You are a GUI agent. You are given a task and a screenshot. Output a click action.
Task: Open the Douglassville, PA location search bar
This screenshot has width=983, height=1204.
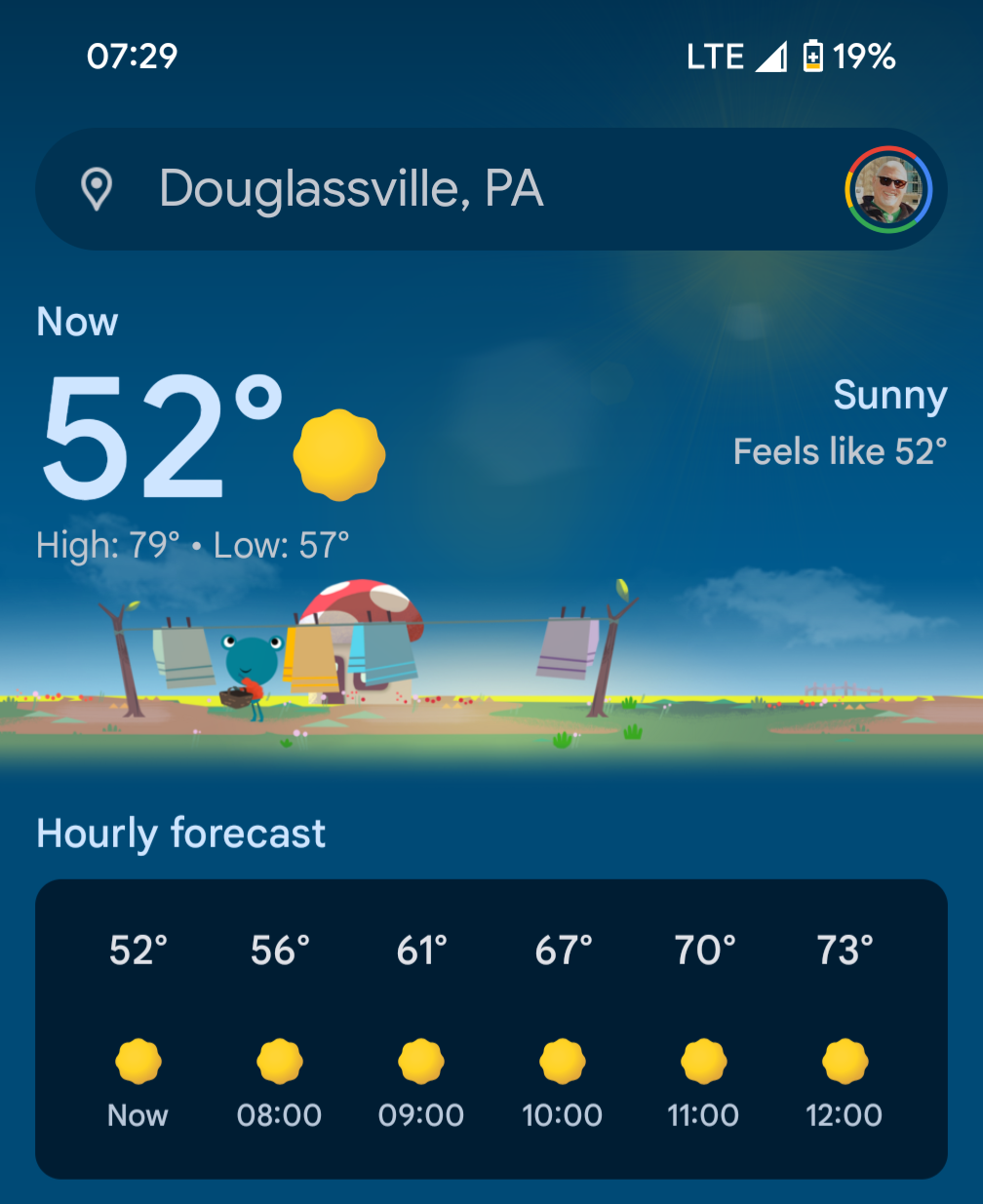pos(390,189)
